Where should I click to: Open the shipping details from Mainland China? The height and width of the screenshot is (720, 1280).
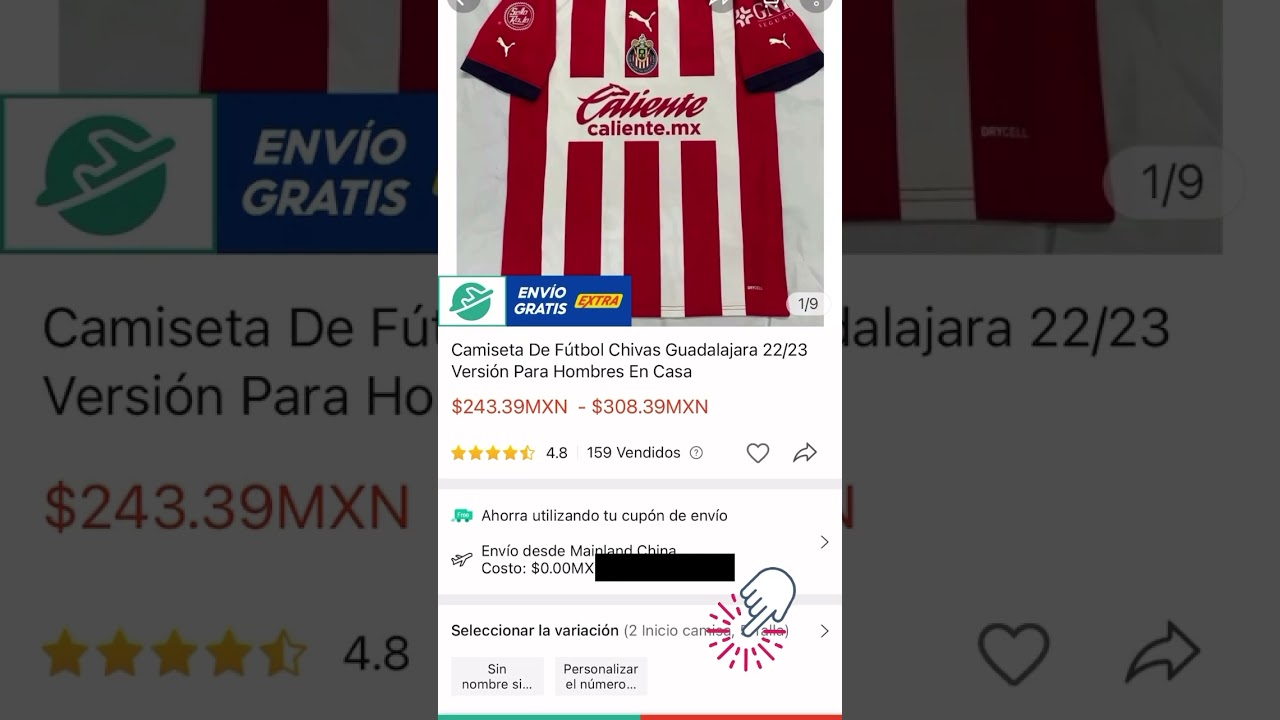(824, 542)
